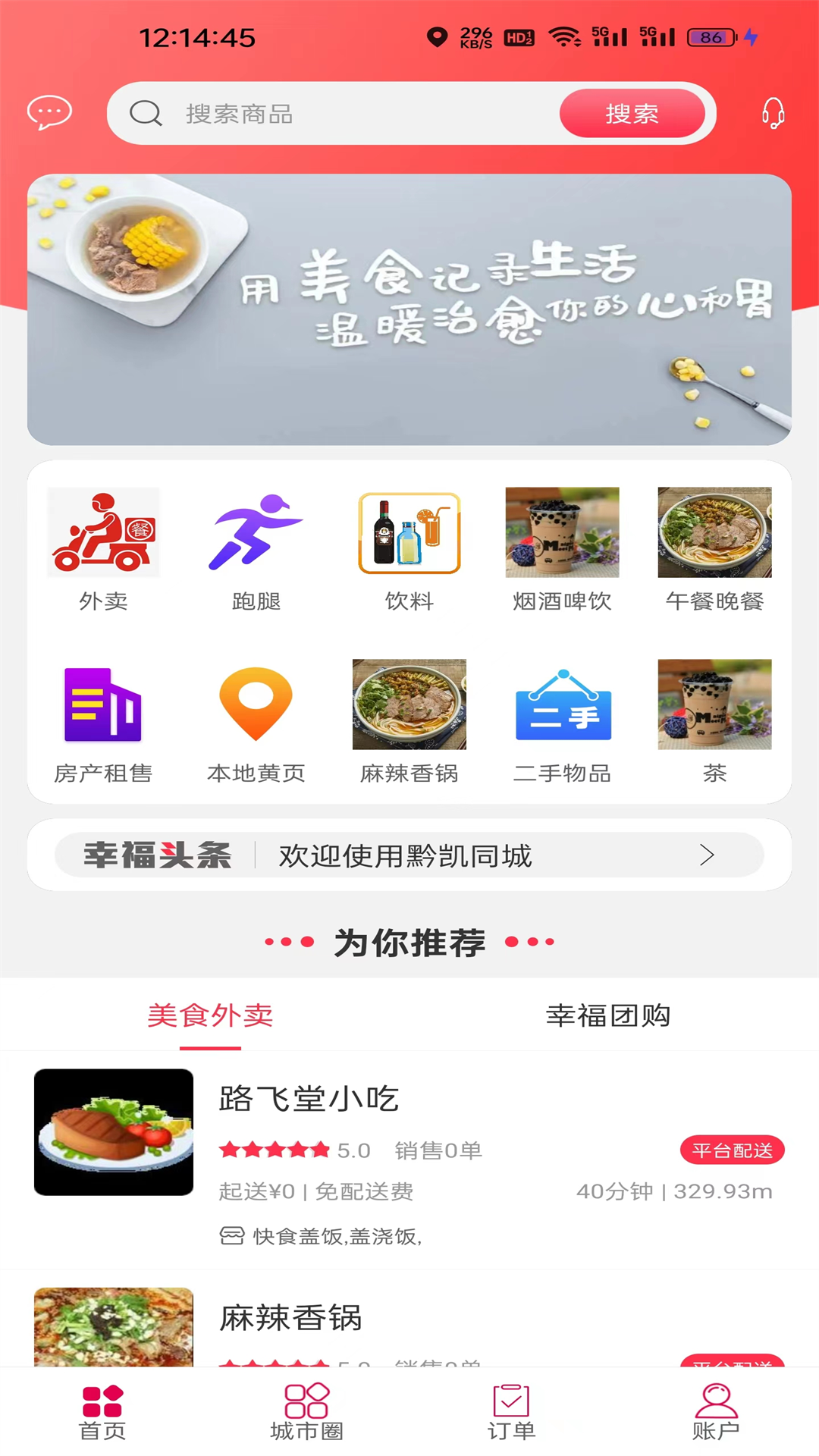This screenshot has height=1456, width=819.
Task: Open the 二手物品 secondhand goods icon
Action: [562, 704]
